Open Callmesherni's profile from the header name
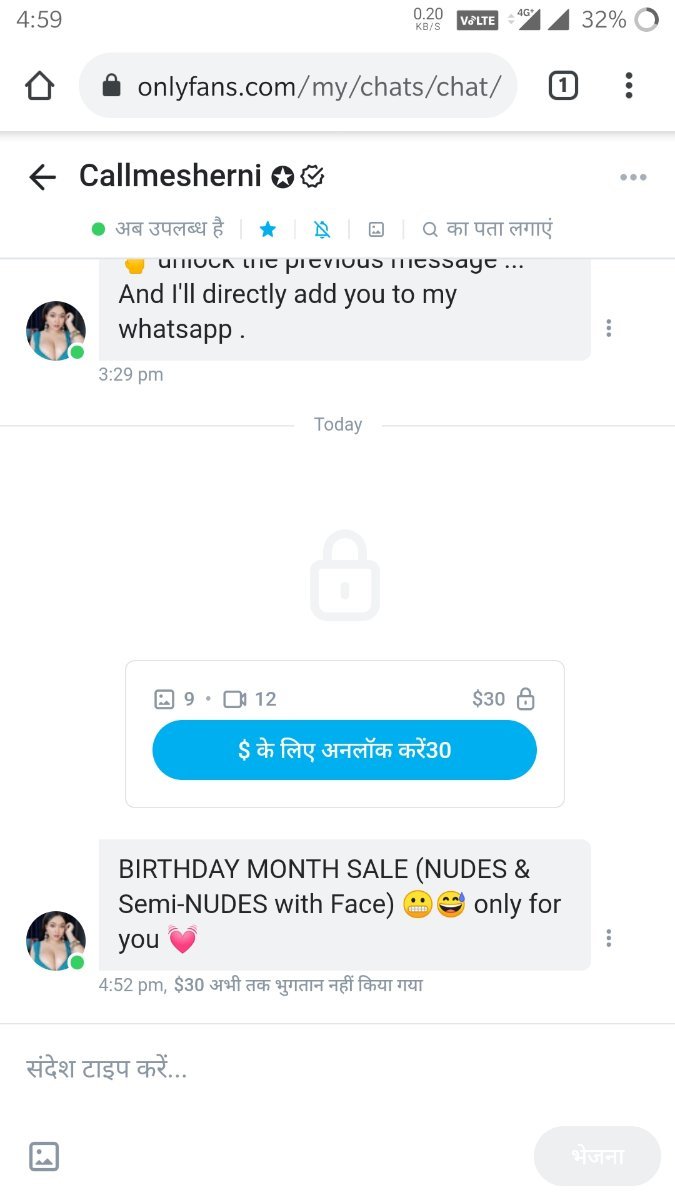 pos(170,176)
